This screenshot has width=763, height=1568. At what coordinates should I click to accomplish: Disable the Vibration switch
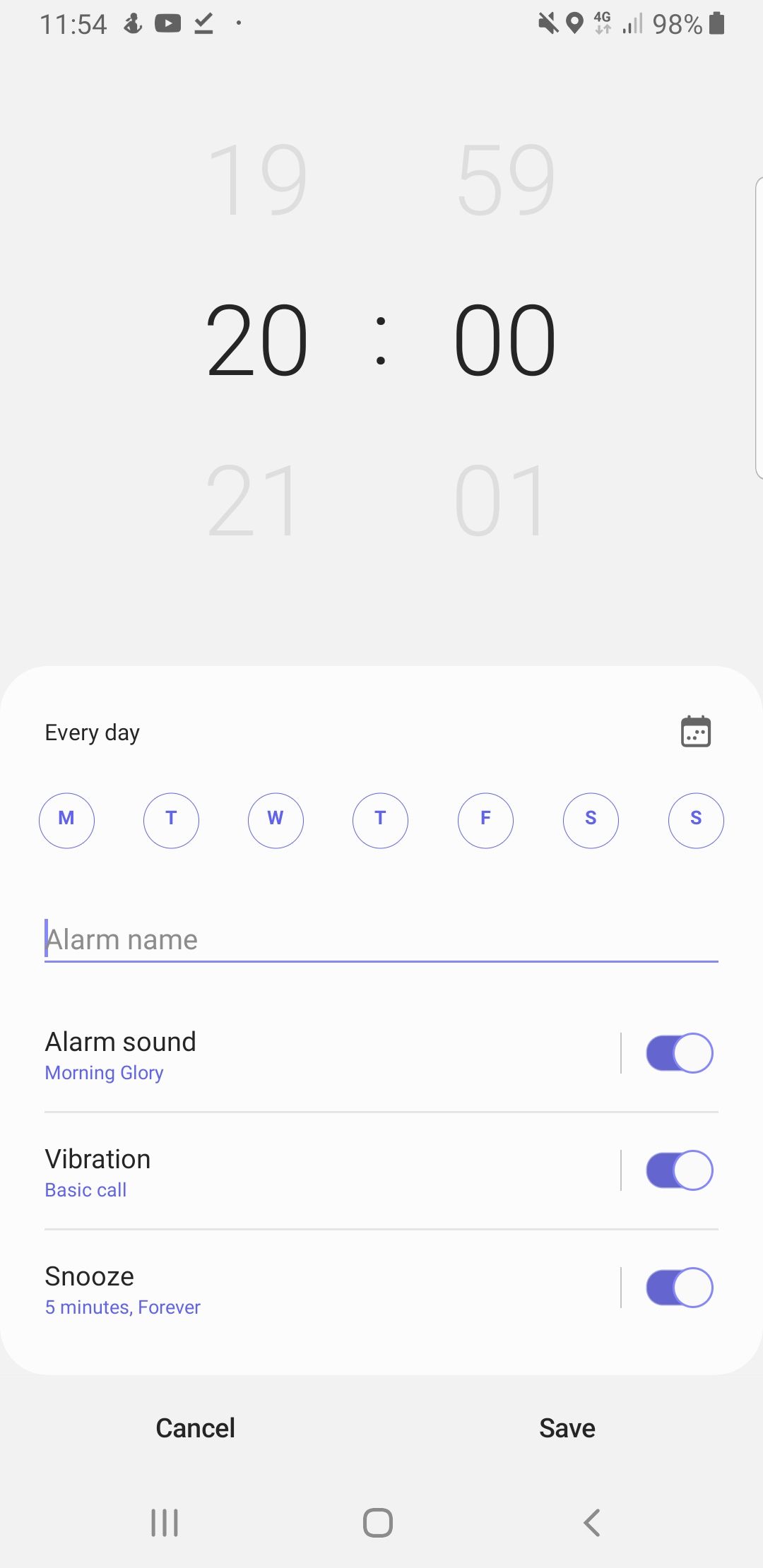679,1170
